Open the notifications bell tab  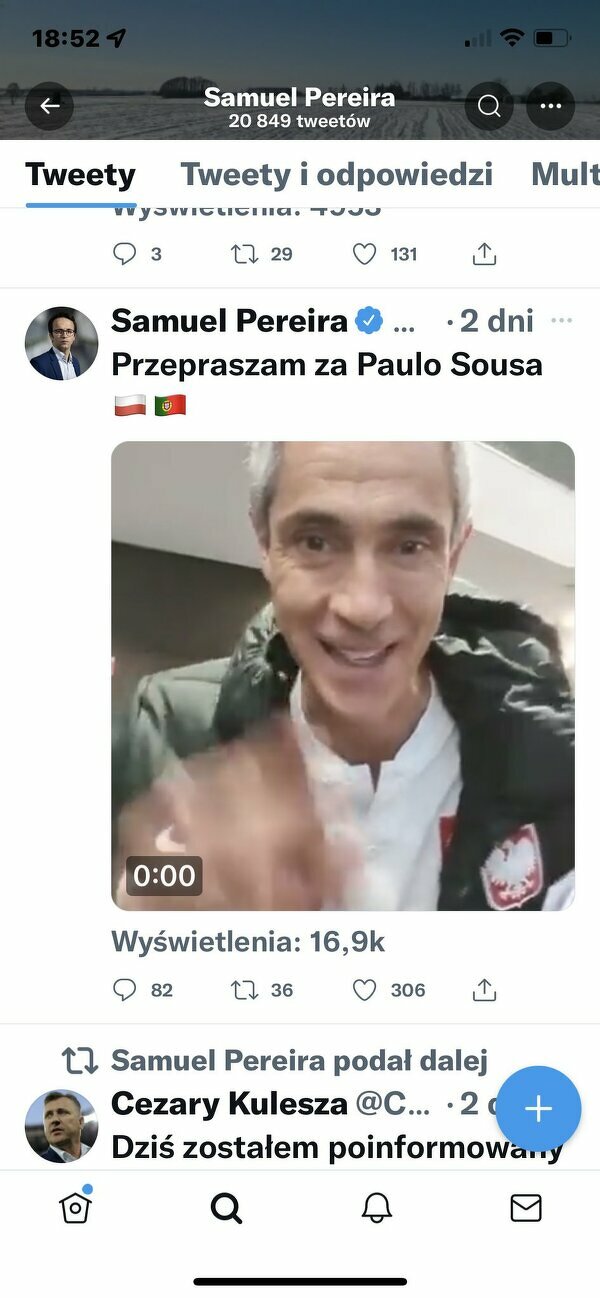pos(376,1208)
